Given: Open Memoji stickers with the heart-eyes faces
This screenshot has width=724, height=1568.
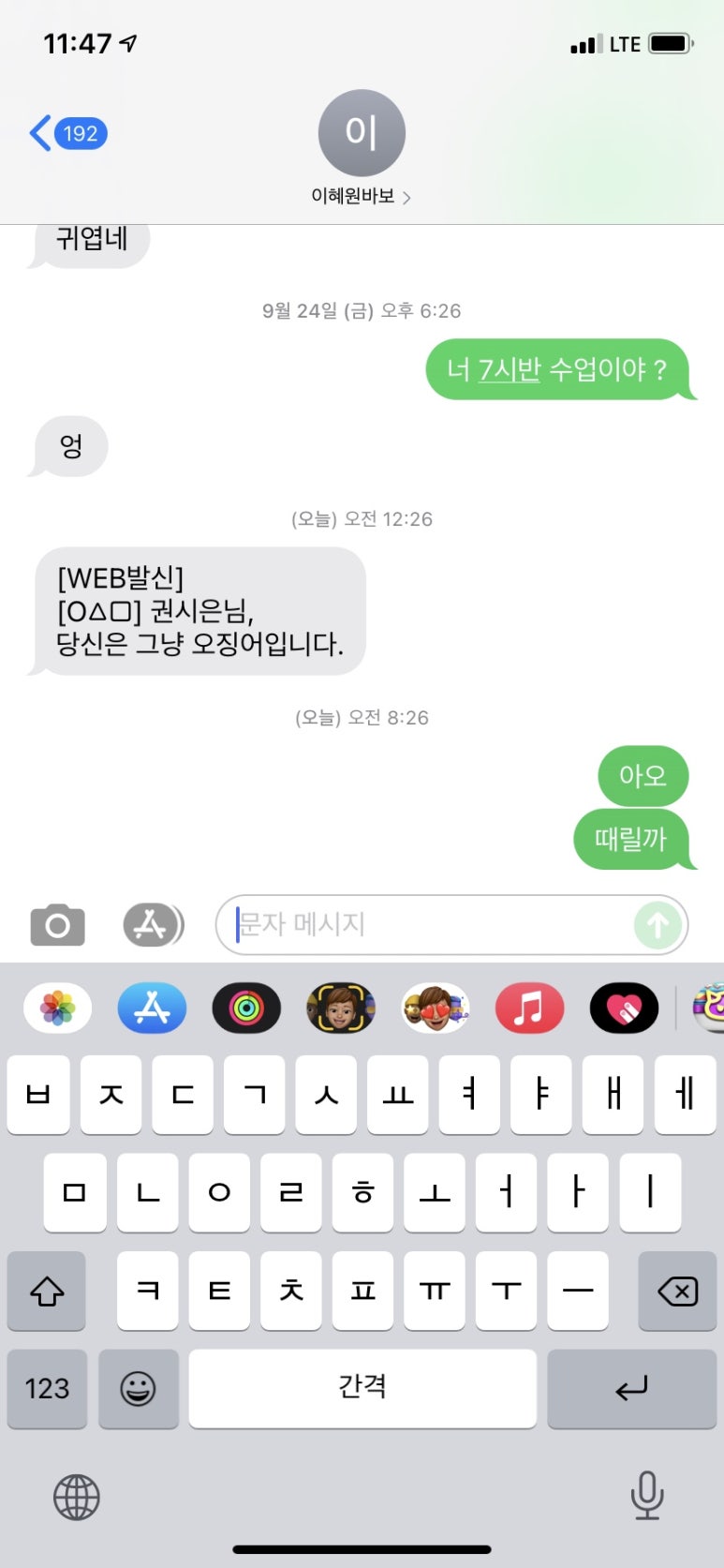Looking at the screenshot, I should (436, 1008).
